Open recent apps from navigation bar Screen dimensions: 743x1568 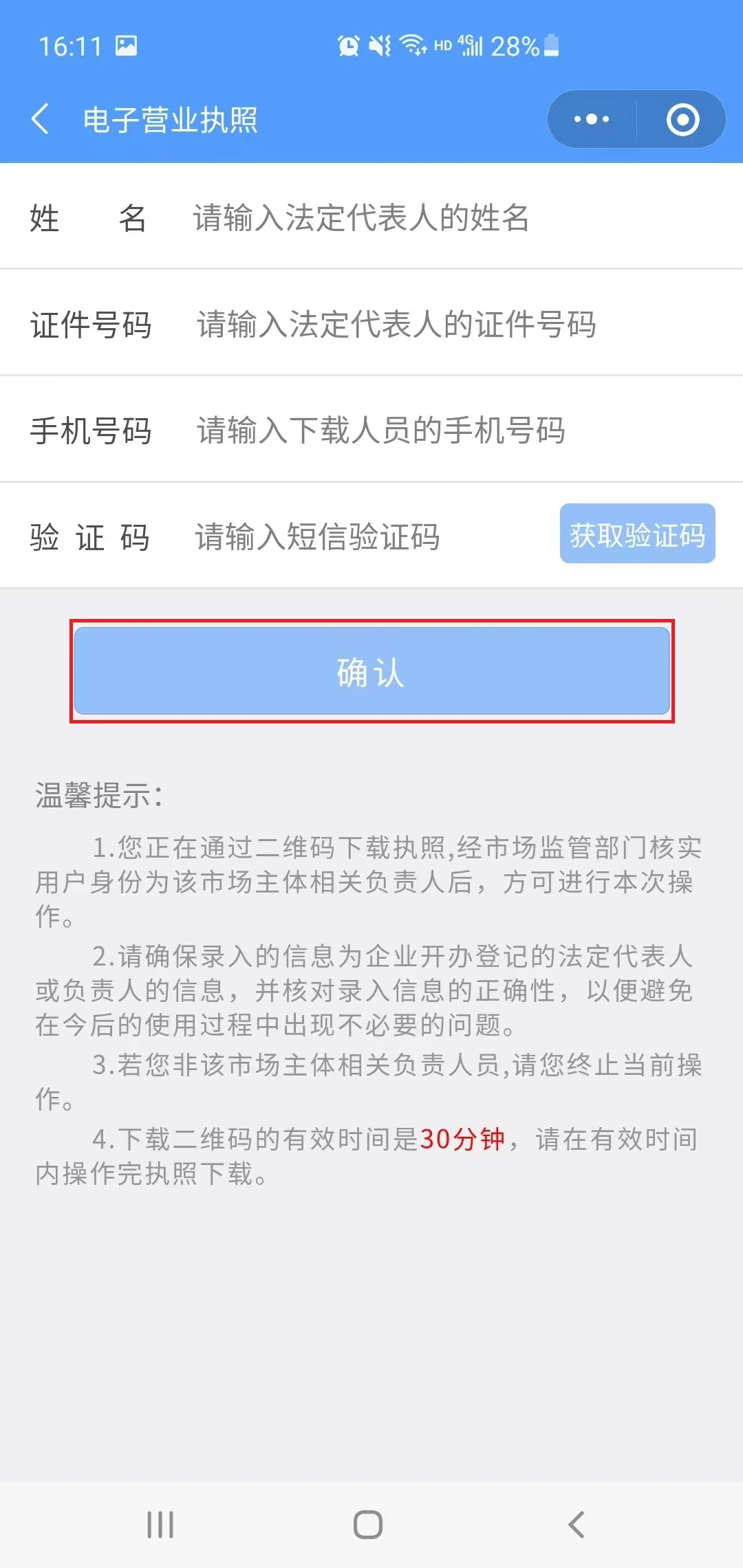click(x=160, y=1525)
